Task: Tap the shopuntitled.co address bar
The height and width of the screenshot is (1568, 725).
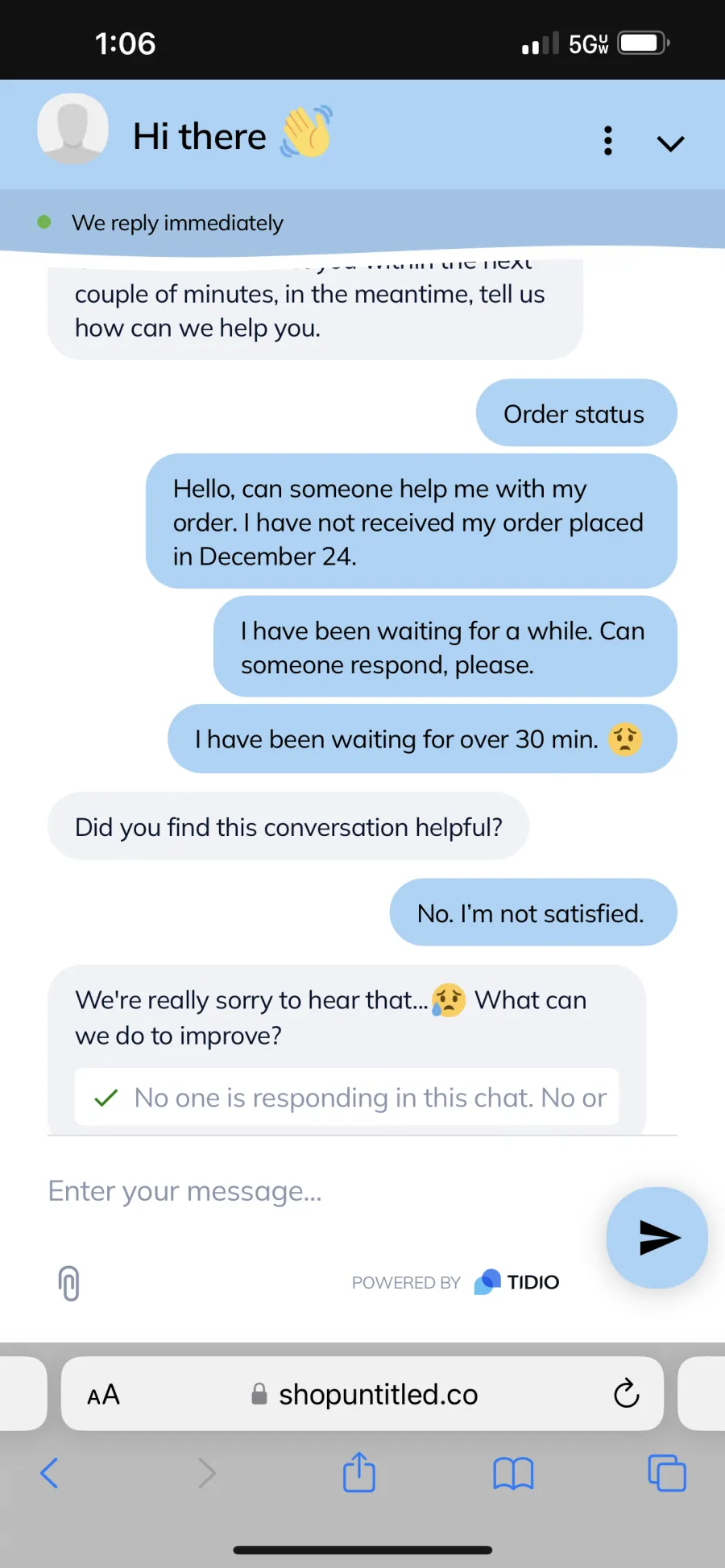Action: [x=362, y=1394]
